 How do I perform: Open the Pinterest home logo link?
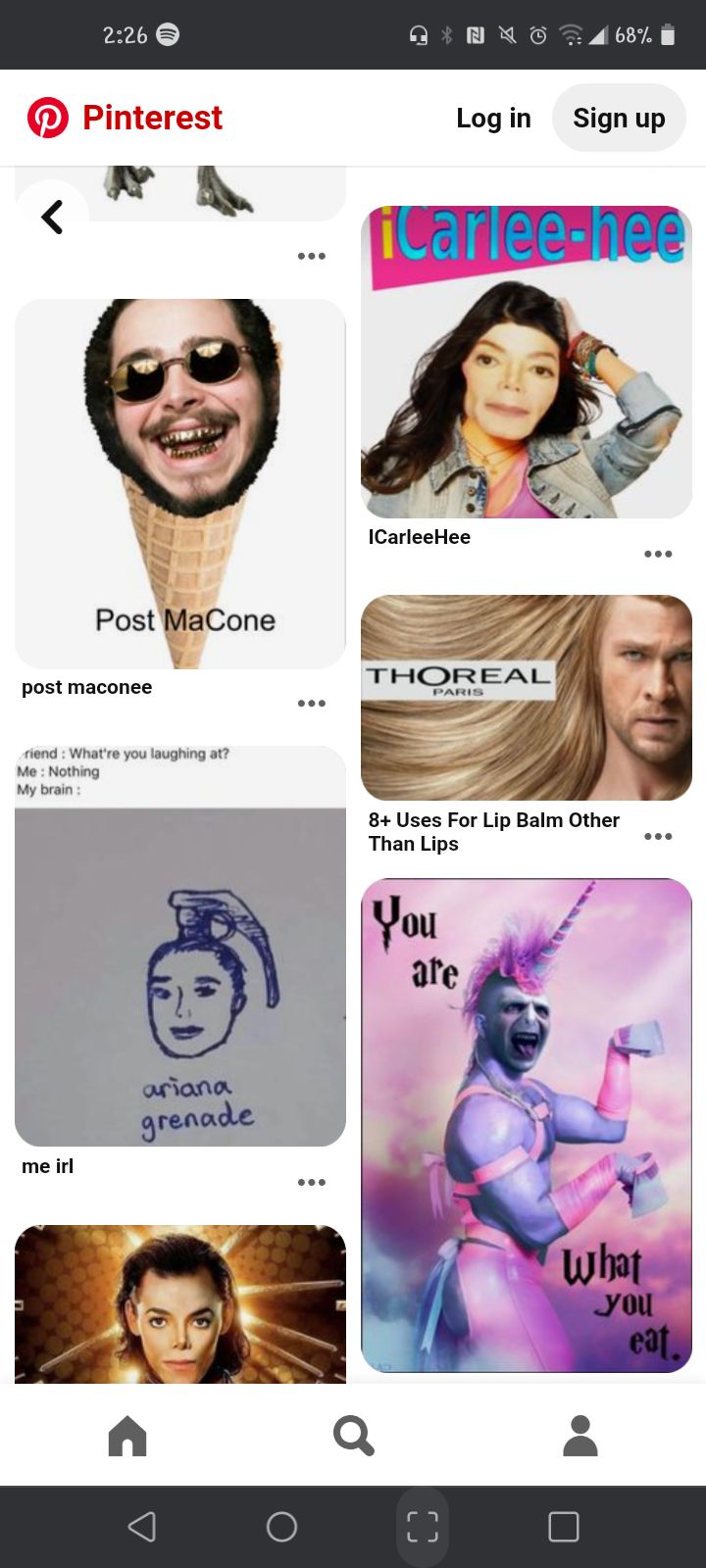click(126, 118)
